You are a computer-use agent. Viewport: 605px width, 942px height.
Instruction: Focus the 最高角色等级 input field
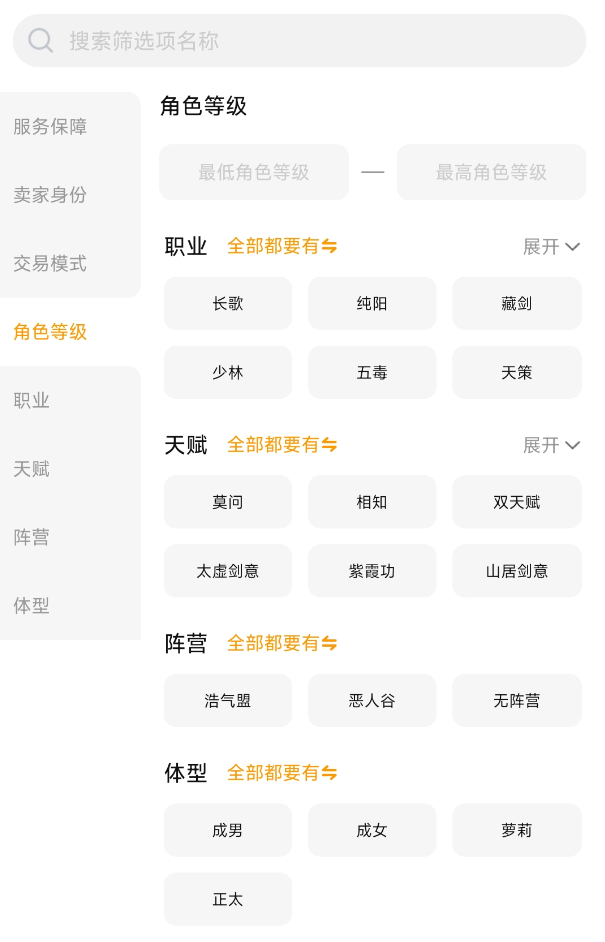(491, 172)
